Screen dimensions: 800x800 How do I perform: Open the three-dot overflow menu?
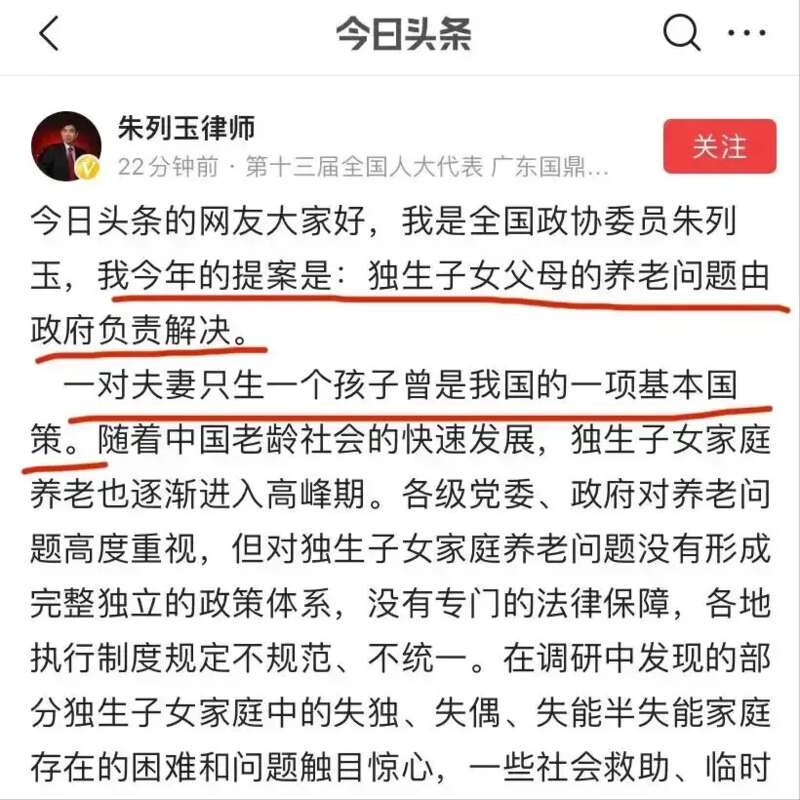click(746, 35)
